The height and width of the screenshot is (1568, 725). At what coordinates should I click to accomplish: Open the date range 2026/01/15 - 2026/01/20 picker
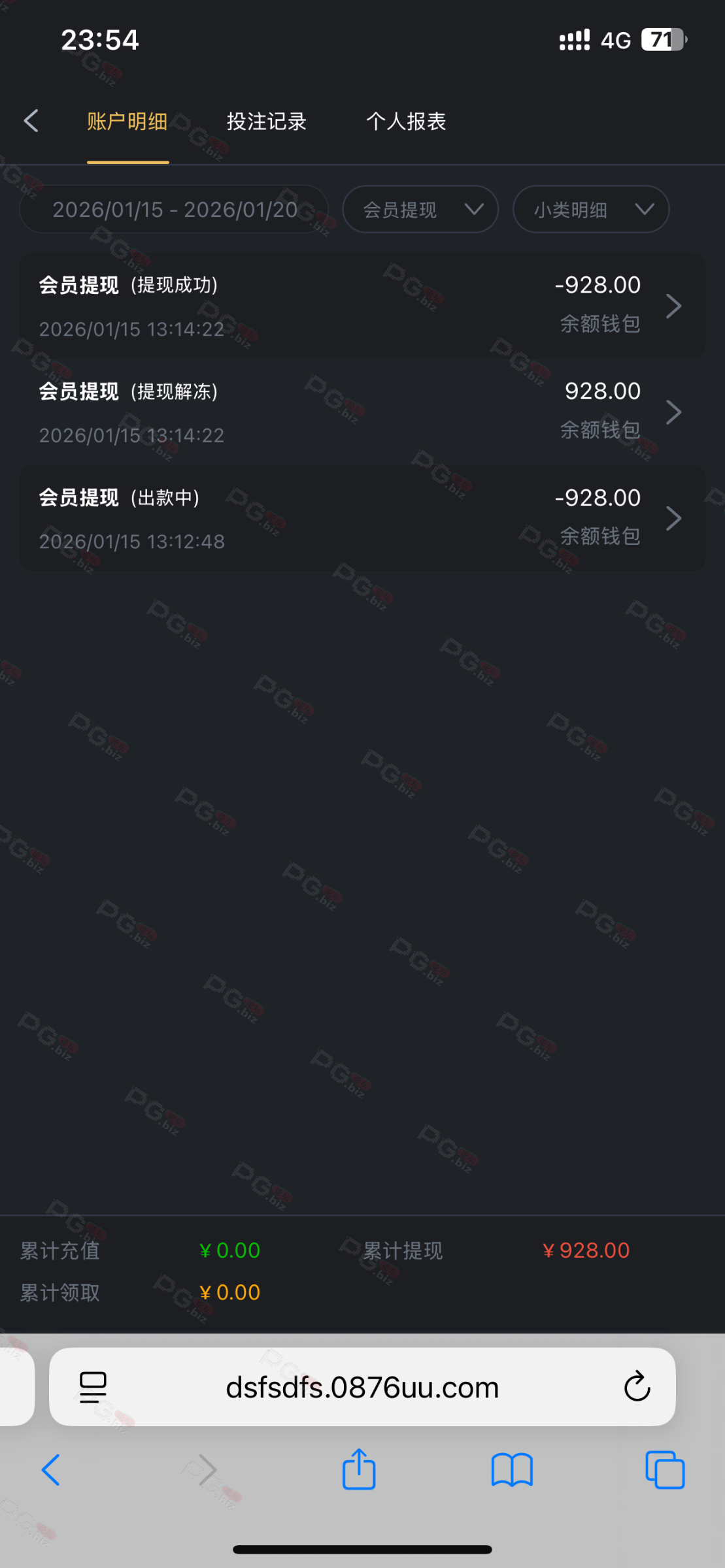point(174,210)
